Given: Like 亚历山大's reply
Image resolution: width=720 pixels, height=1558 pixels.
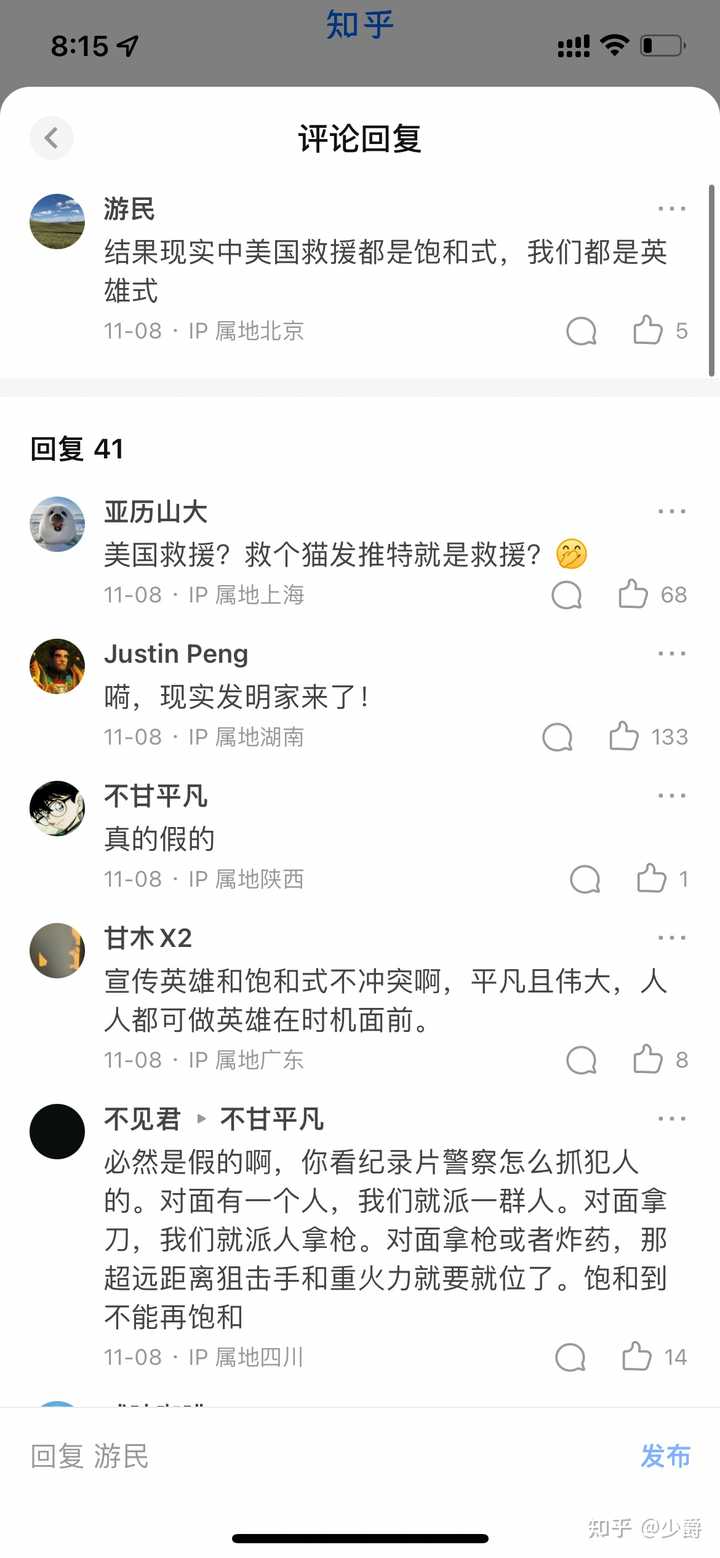Looking at the screenshot, I should point(633,595).
